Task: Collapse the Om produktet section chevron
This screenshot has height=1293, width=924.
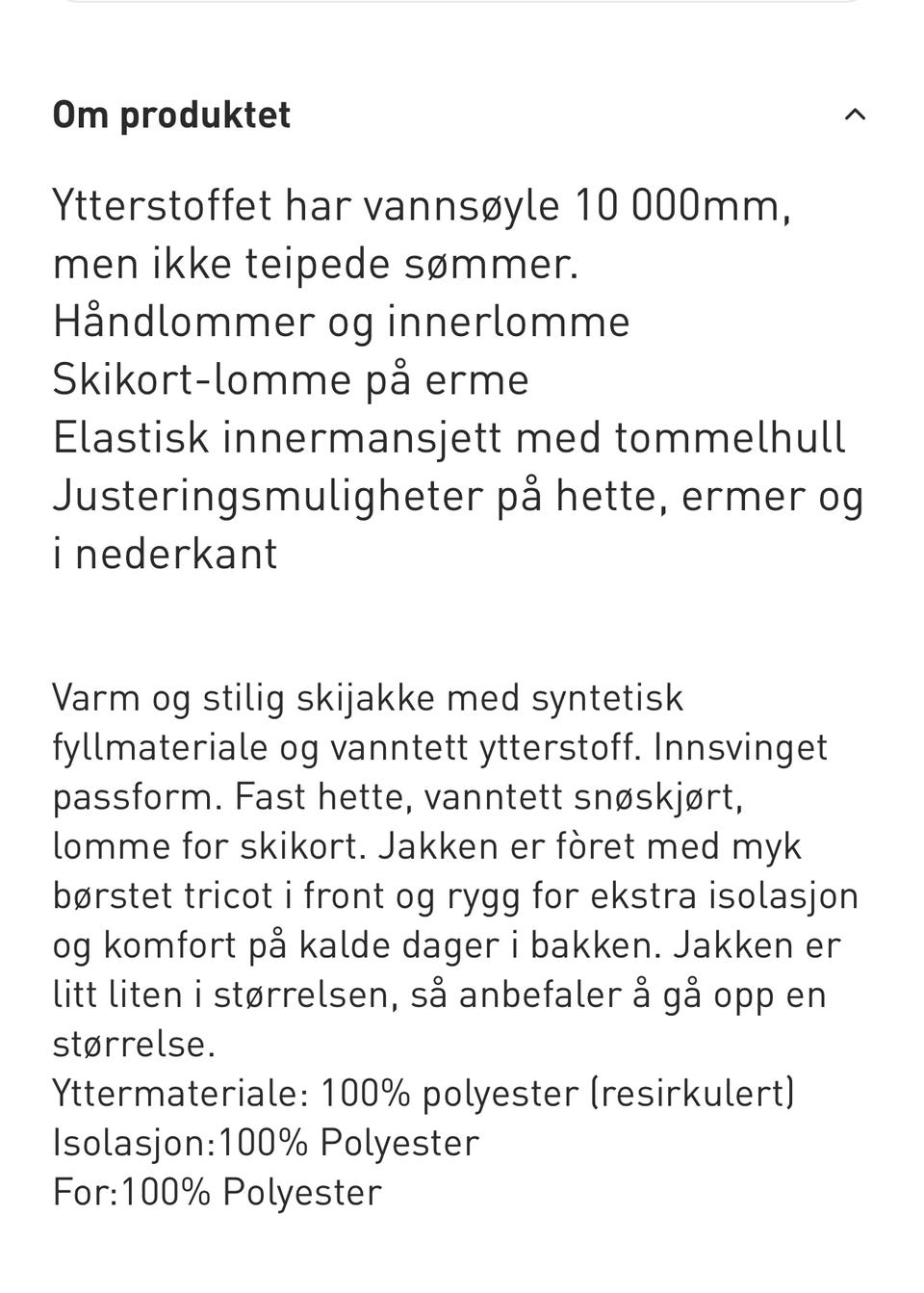Action: click(x=855, y=115)
